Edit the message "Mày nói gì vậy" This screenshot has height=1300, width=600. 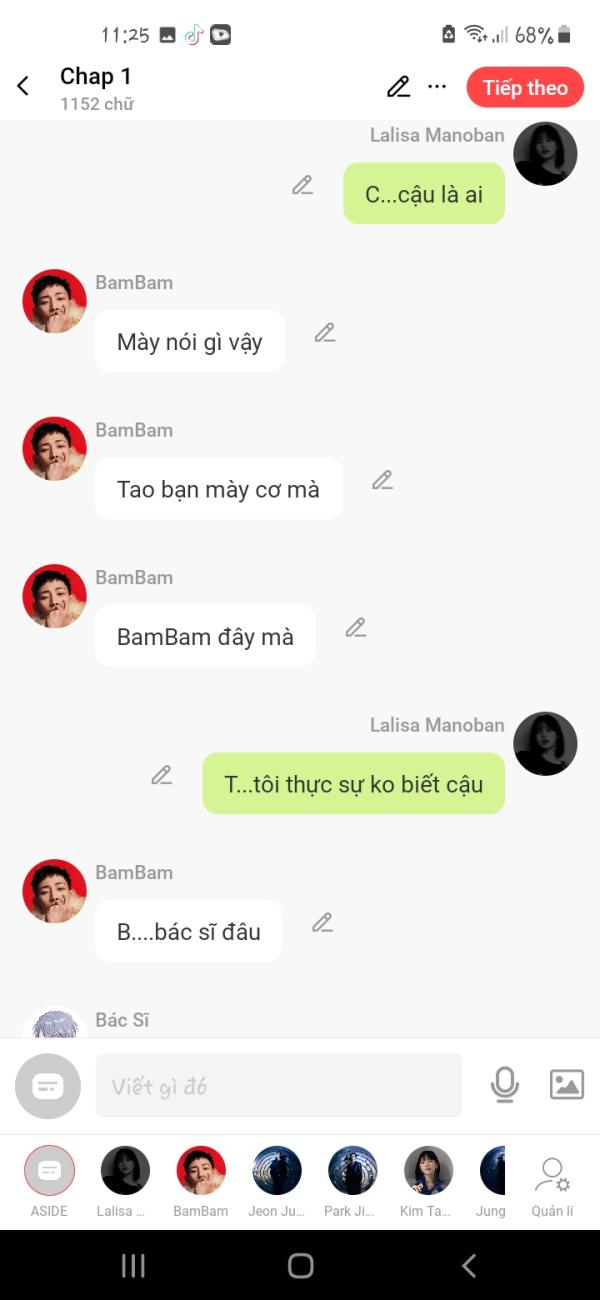[325, 333]
